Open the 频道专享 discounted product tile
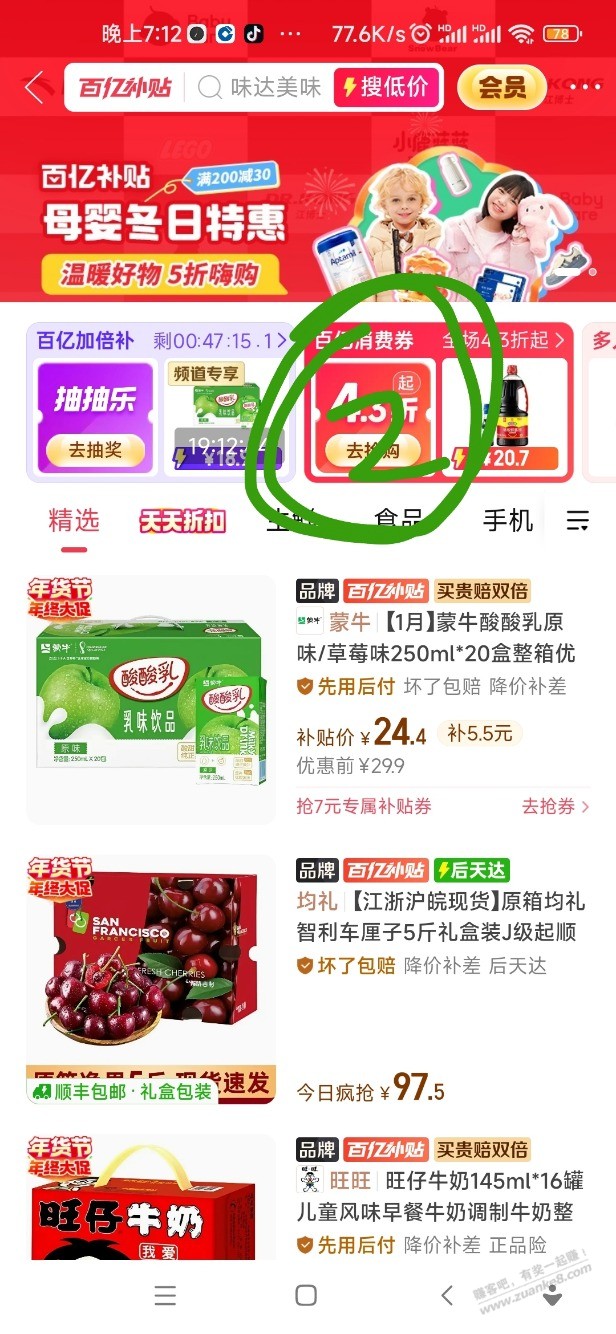The width and height of the screenshot is (616, 1334). [224, 415]
